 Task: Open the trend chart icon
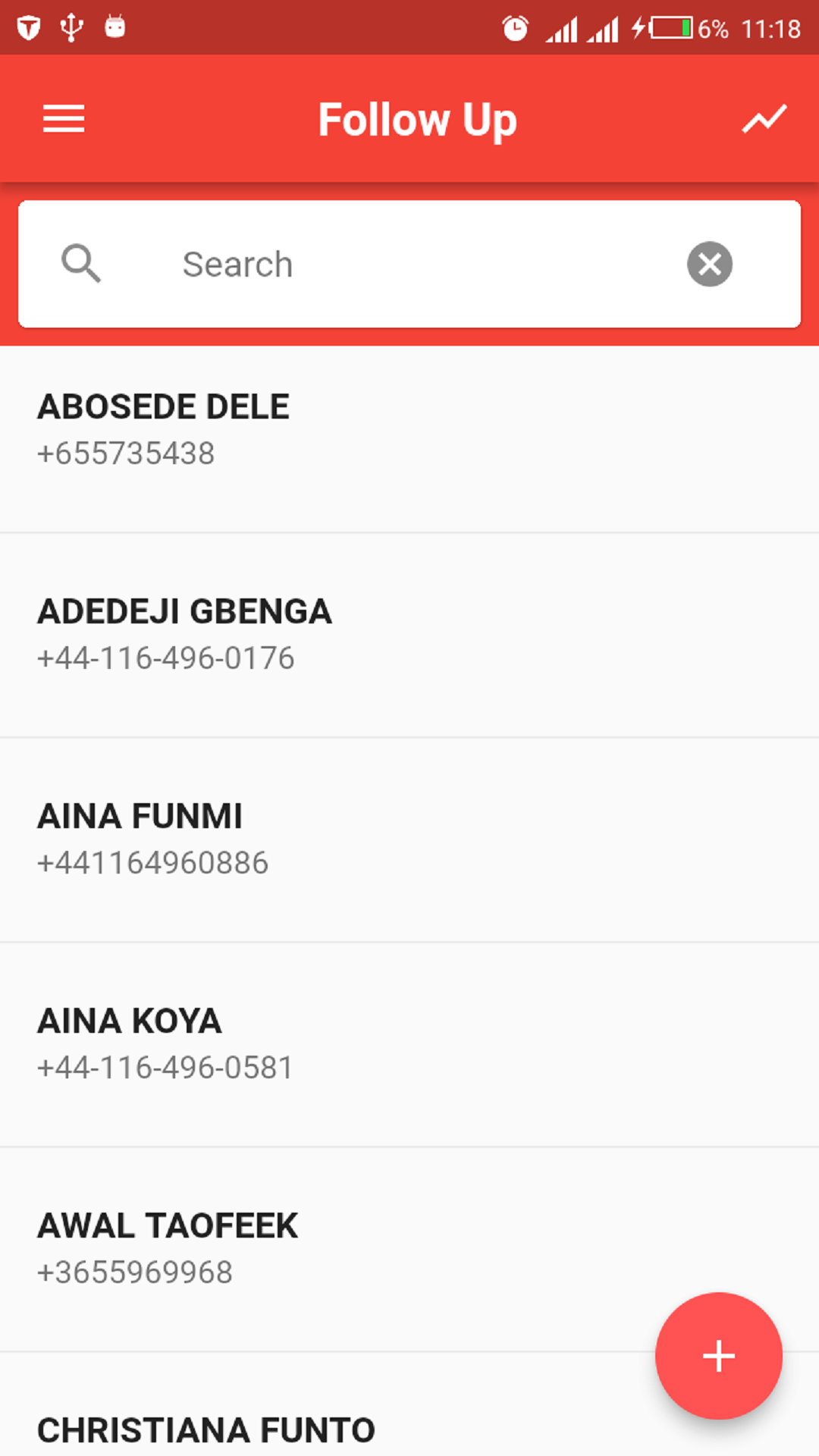pos(764,119)
